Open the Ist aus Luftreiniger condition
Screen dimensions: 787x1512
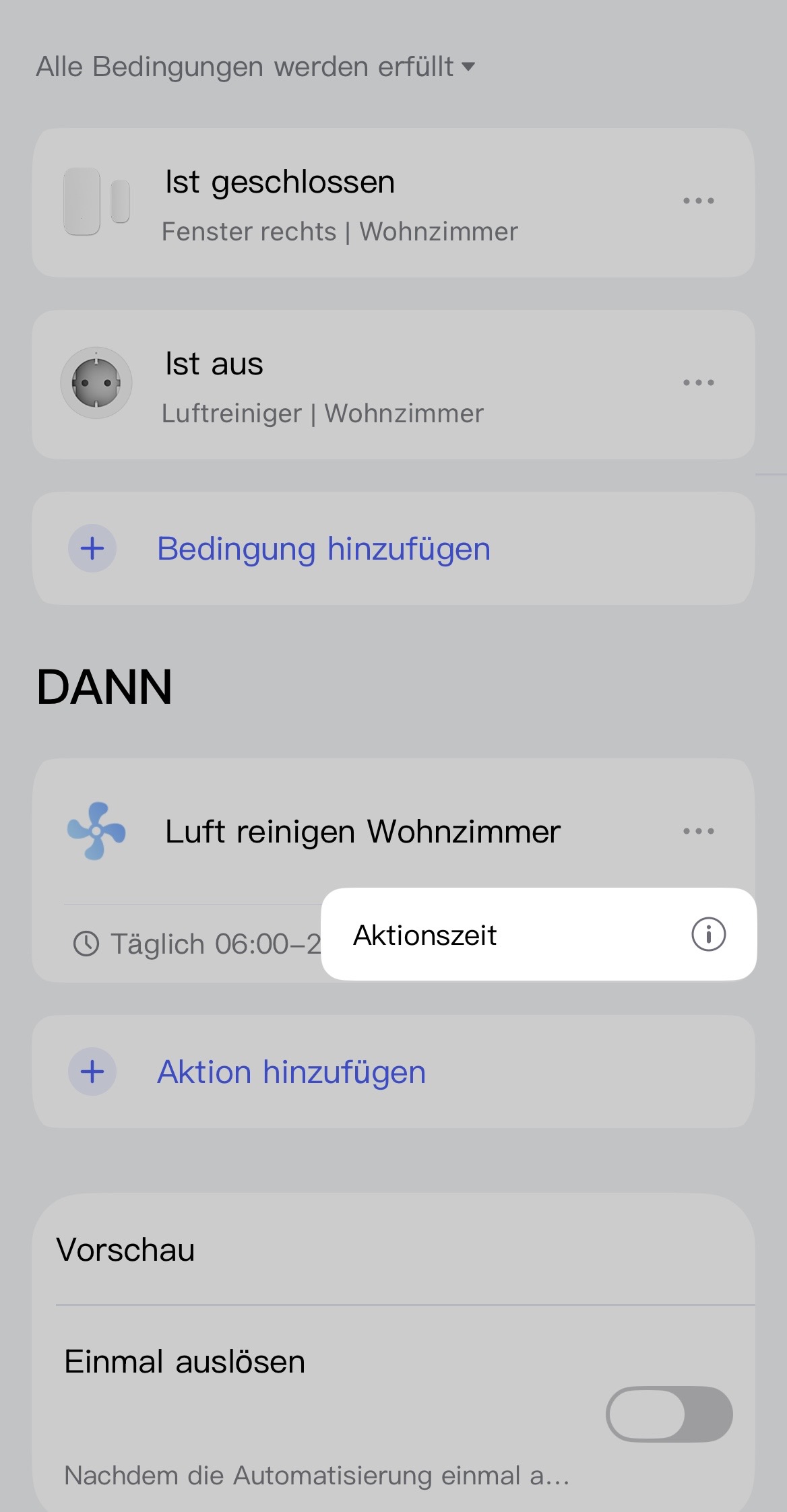coord(337,385)
